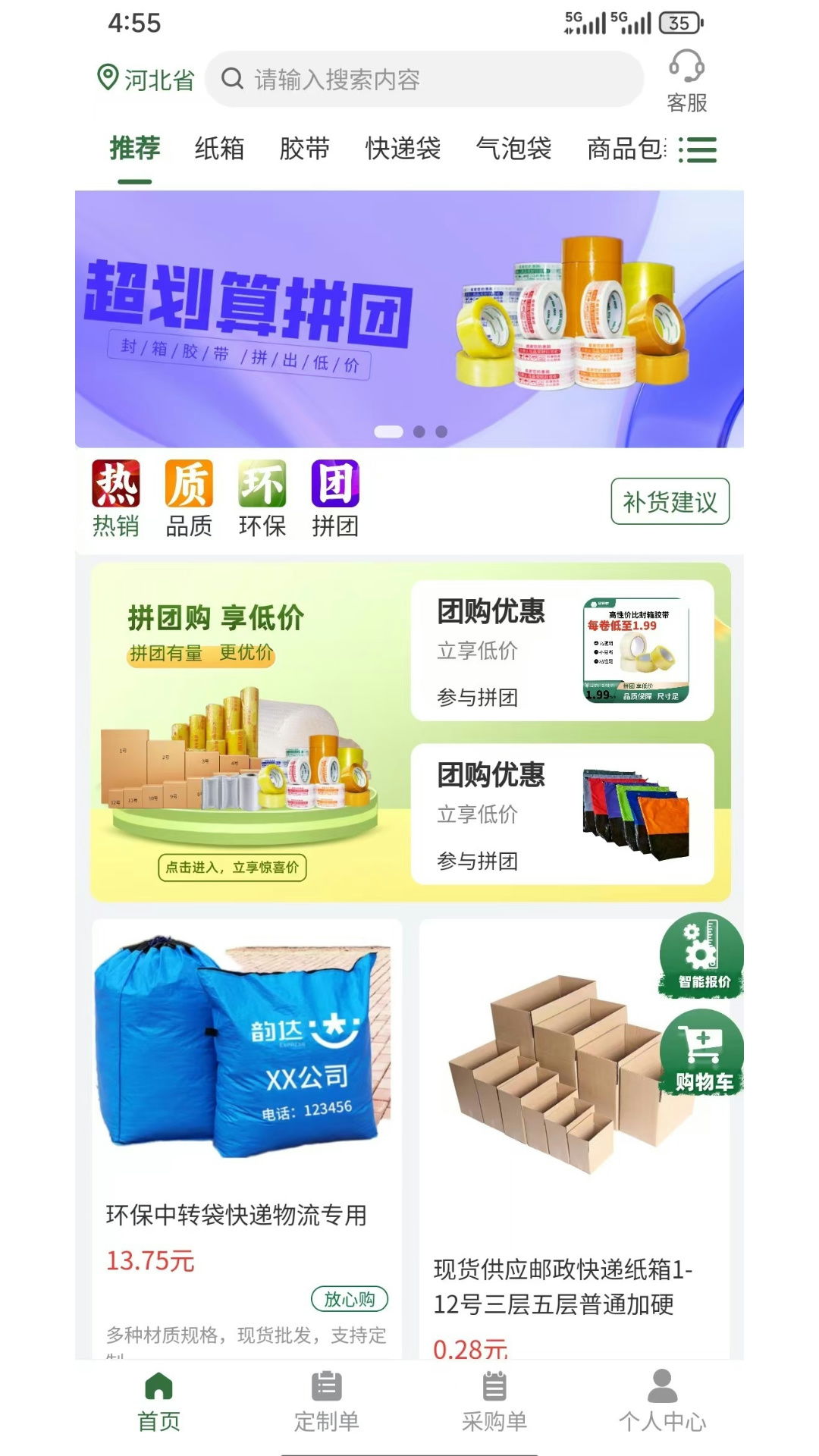
Task: Tap the magnifier icon in the search bar
Action: point(231,80)
